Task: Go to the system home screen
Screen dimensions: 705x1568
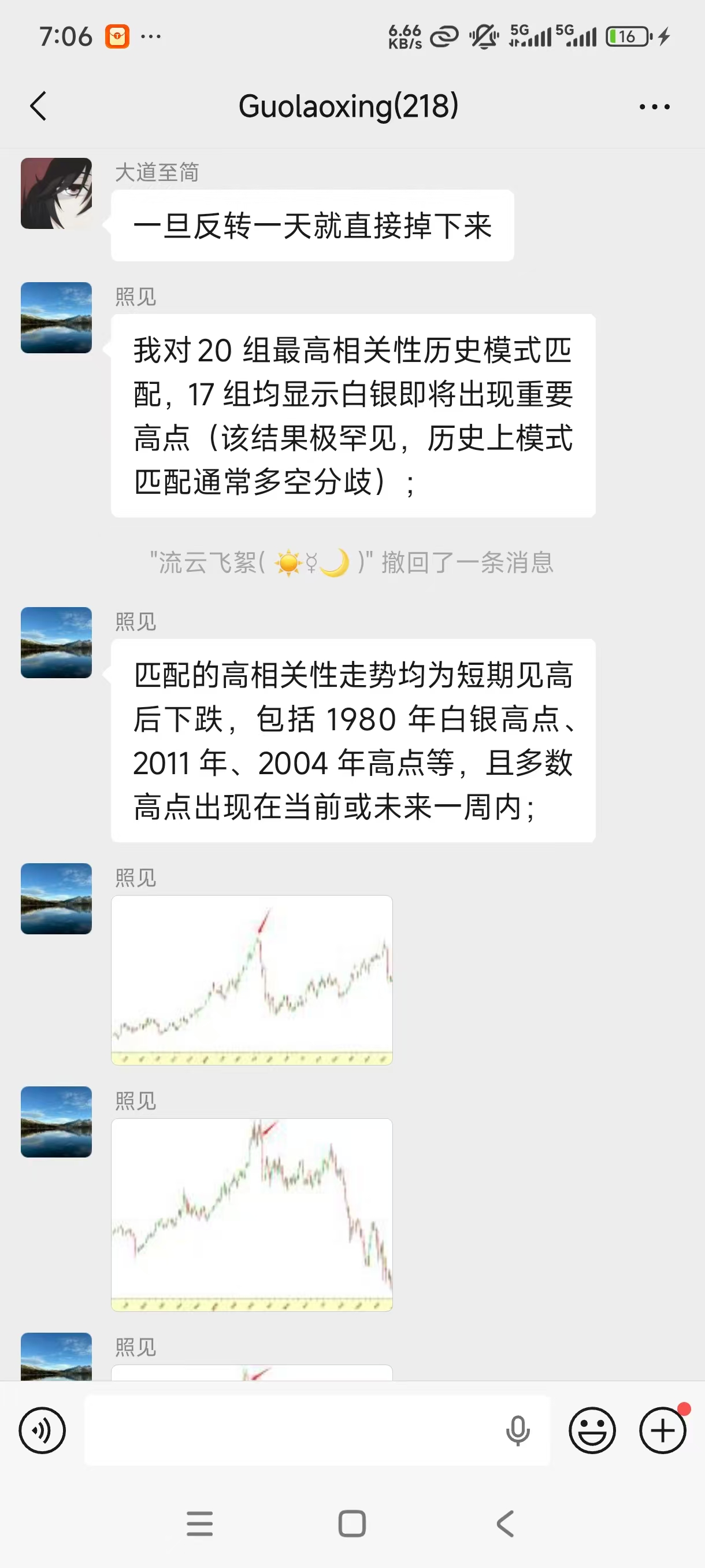Action: tap(351, 1523)
